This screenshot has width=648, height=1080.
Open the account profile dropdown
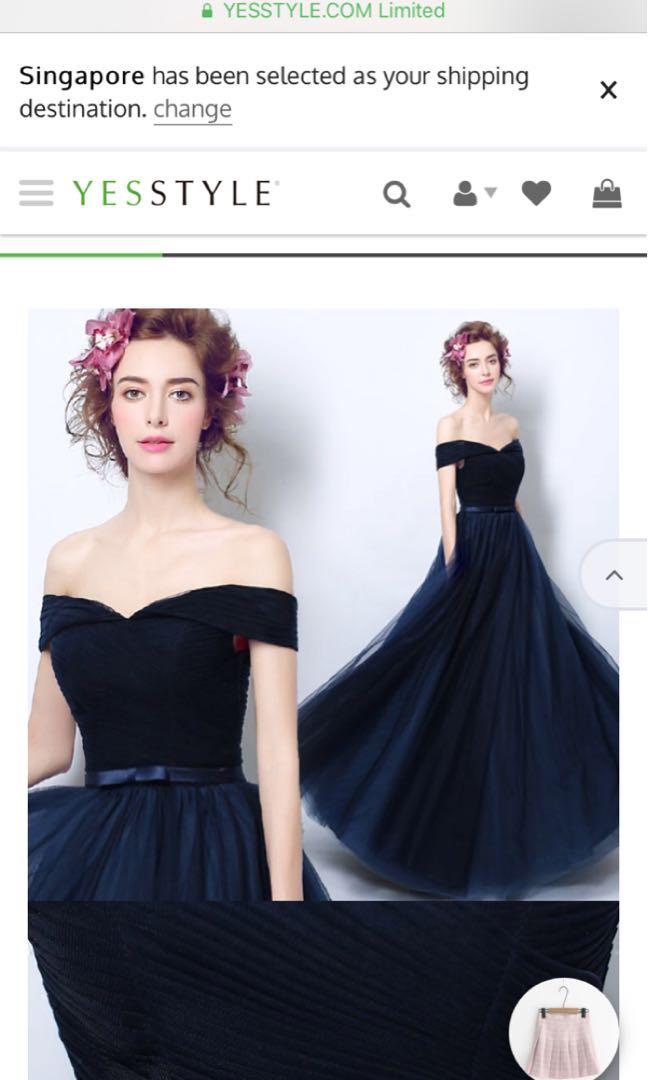click(x=473, y=193)
